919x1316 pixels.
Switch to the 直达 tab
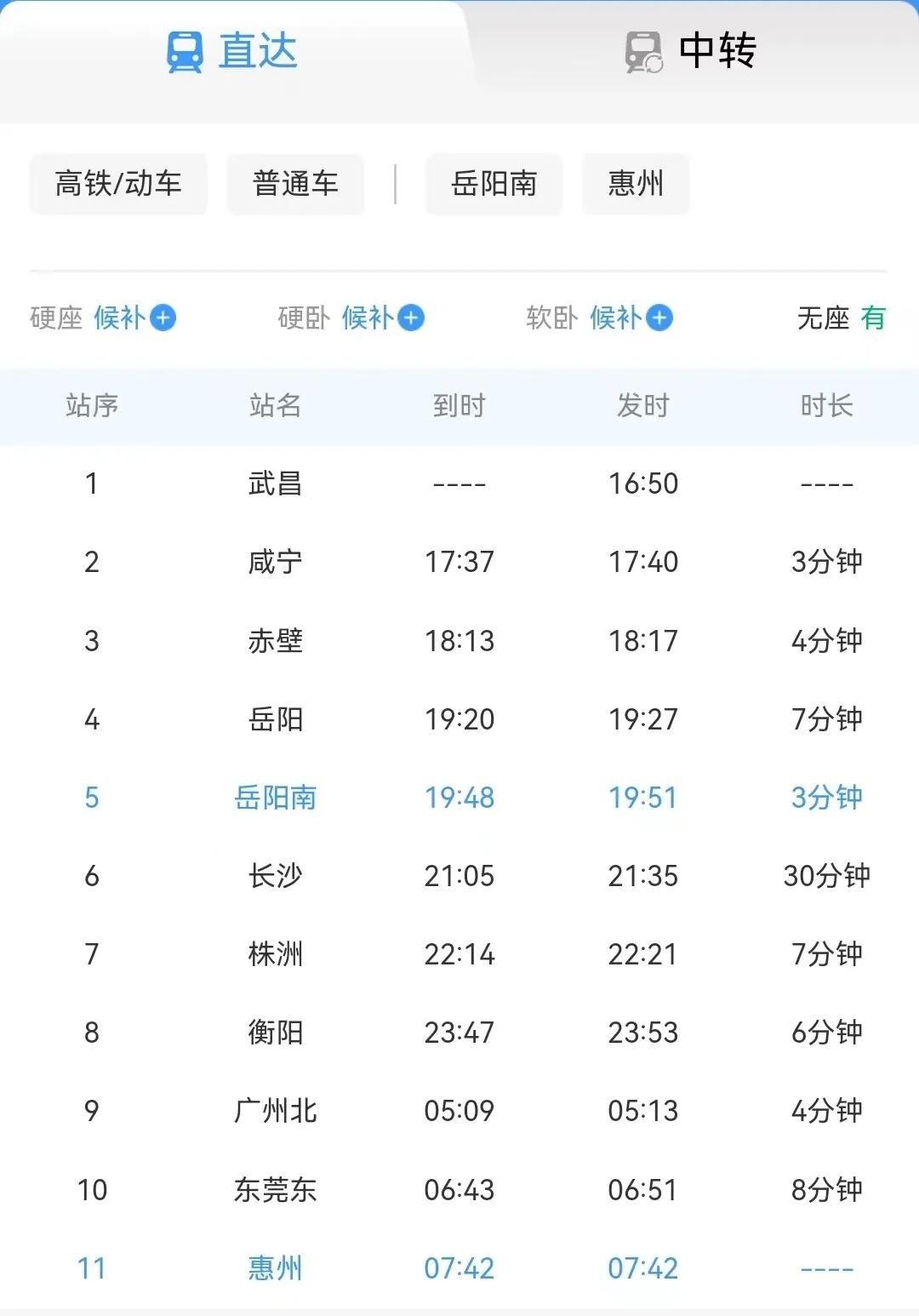pyautogui.click(x=231, y=52)
